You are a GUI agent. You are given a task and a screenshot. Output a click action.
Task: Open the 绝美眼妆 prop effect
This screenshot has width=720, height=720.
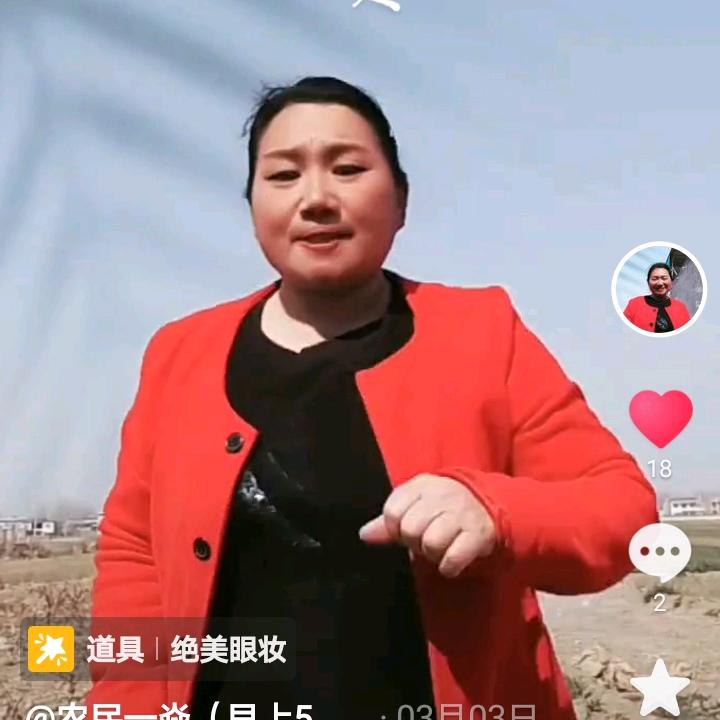click(x=158, y=649)
